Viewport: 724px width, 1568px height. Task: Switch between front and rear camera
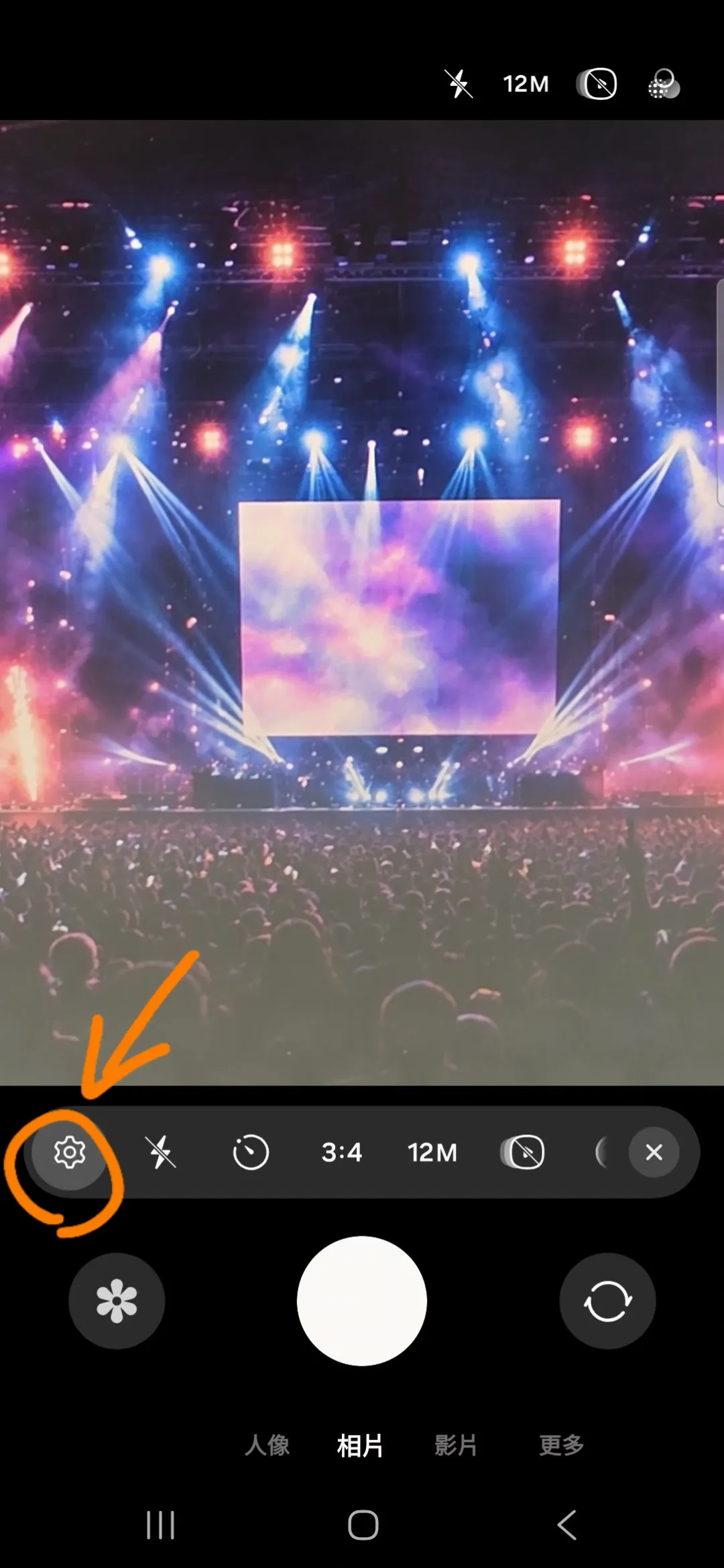click(x=607, y=1301)
